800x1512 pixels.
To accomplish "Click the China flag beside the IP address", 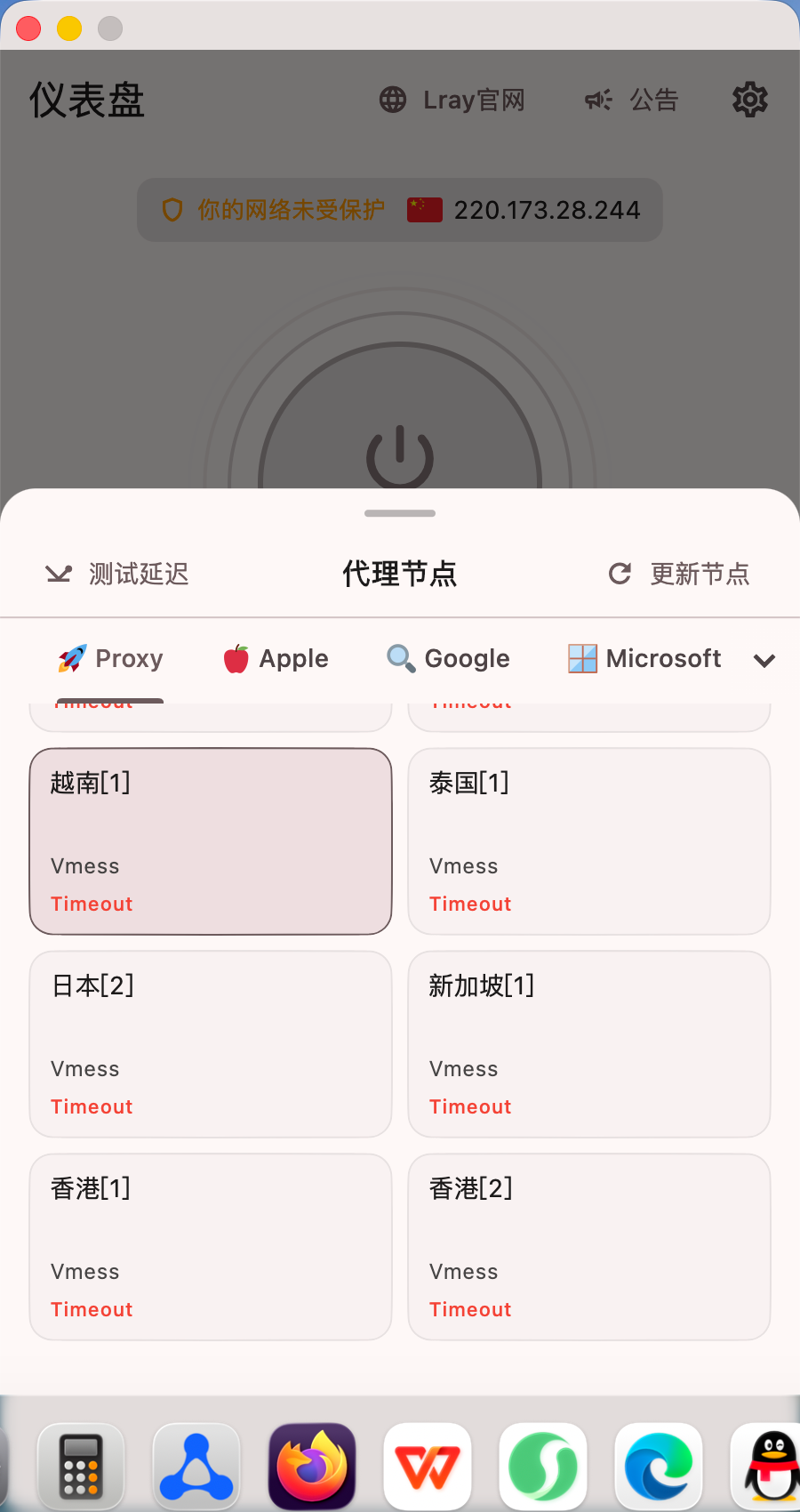I will click(424, 210).
